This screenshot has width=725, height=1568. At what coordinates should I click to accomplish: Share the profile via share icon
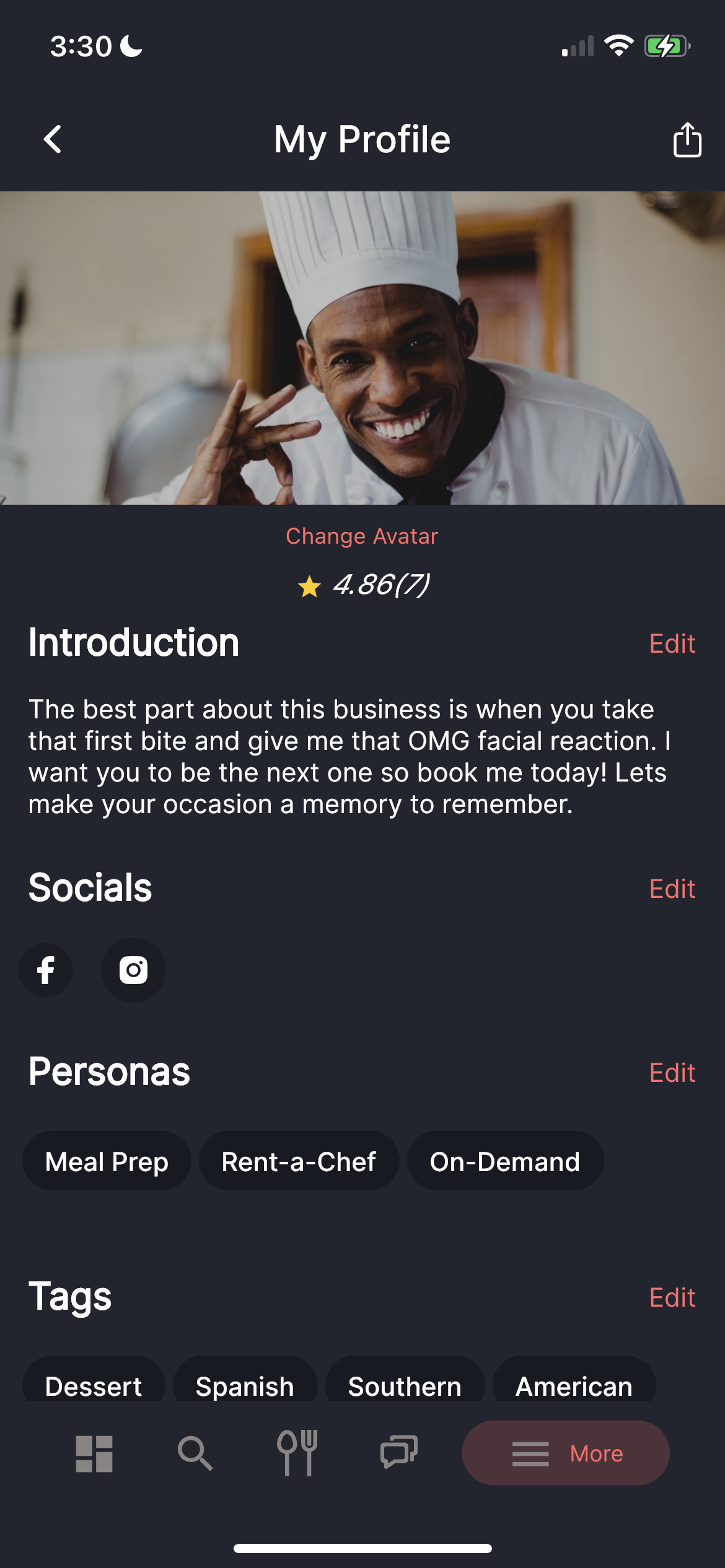[x=687, y=140]
